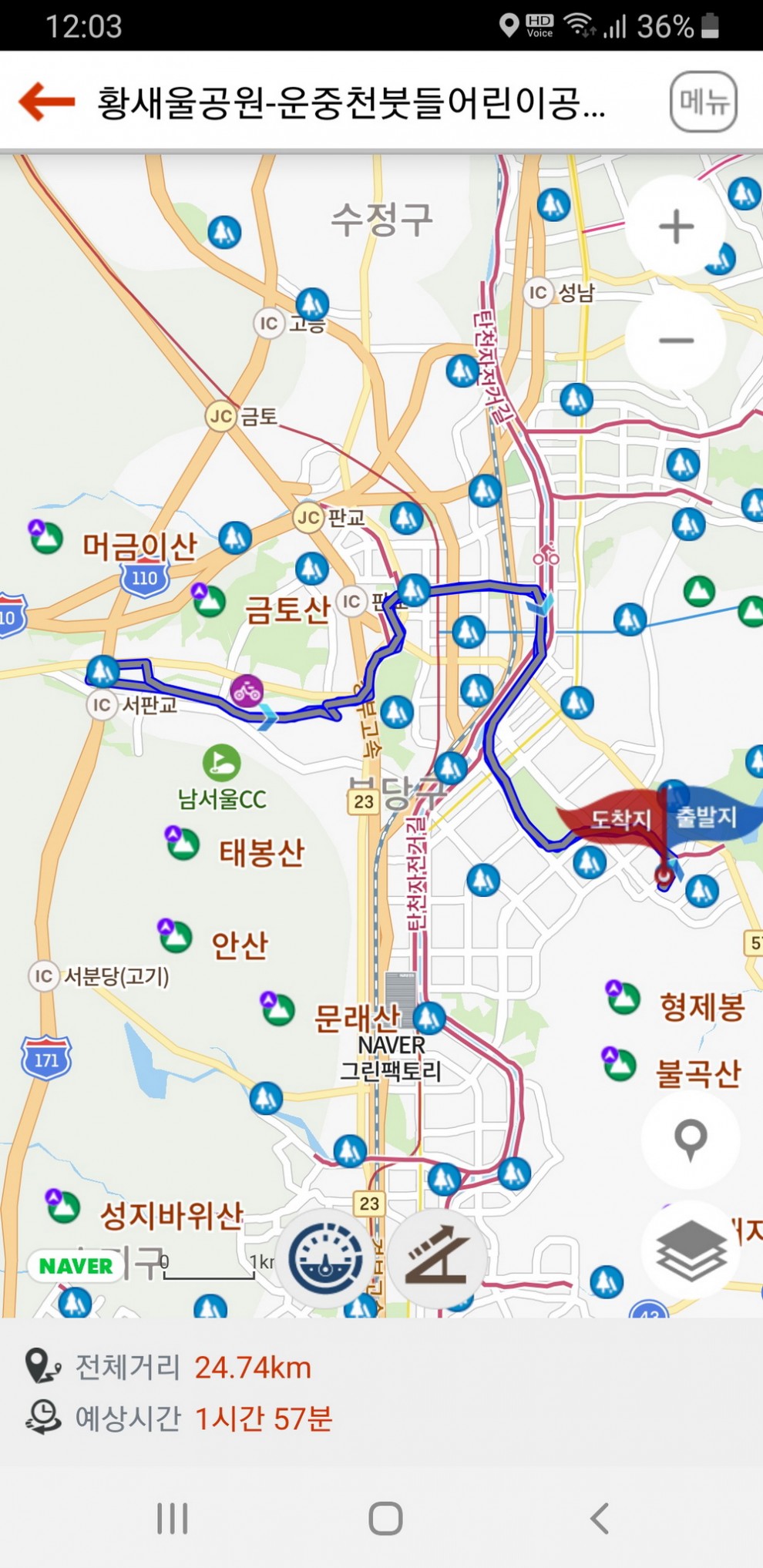
Task: Open the map layers selector
Action: tap(691, 1250)
